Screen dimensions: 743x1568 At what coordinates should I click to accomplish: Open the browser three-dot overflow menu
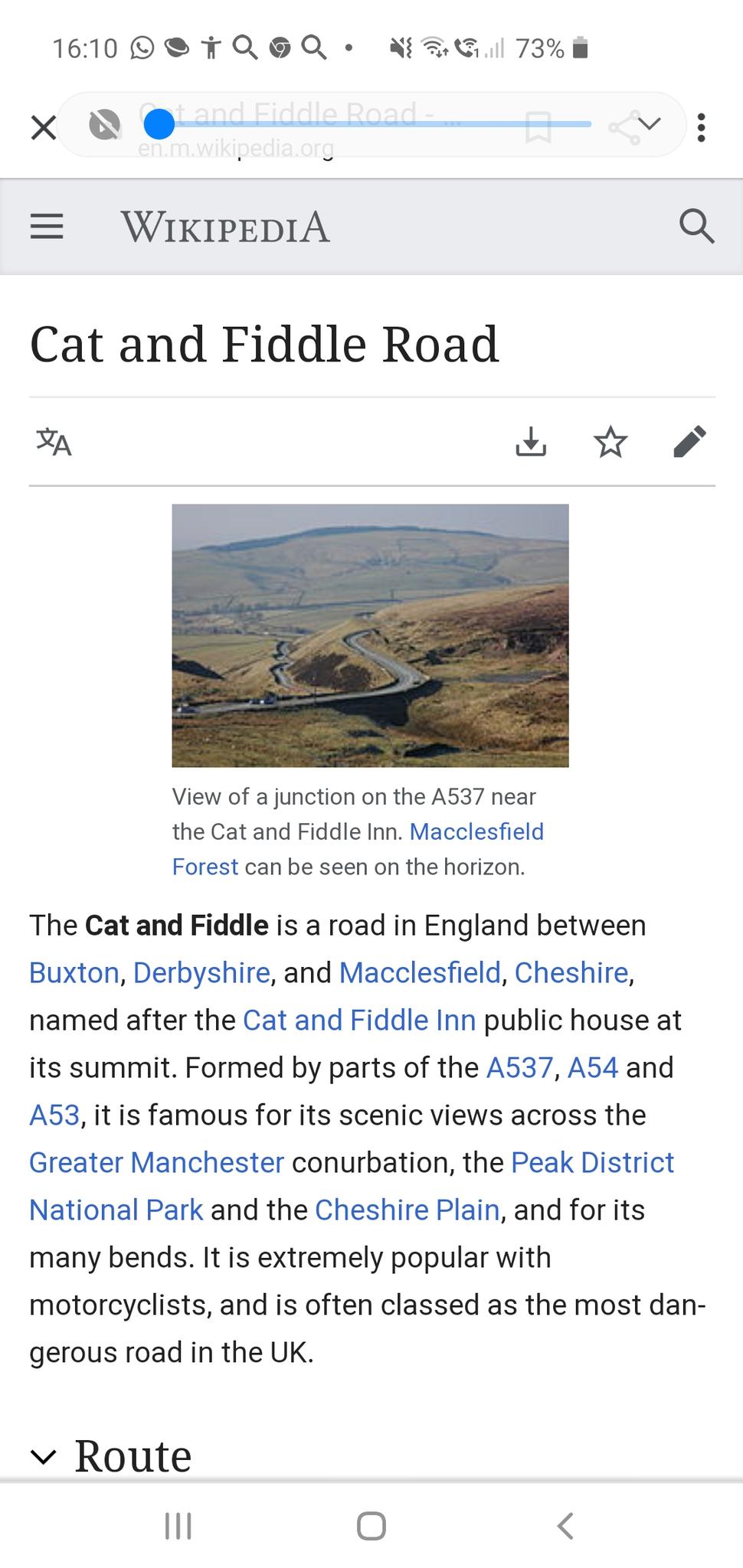coord(701,127)
